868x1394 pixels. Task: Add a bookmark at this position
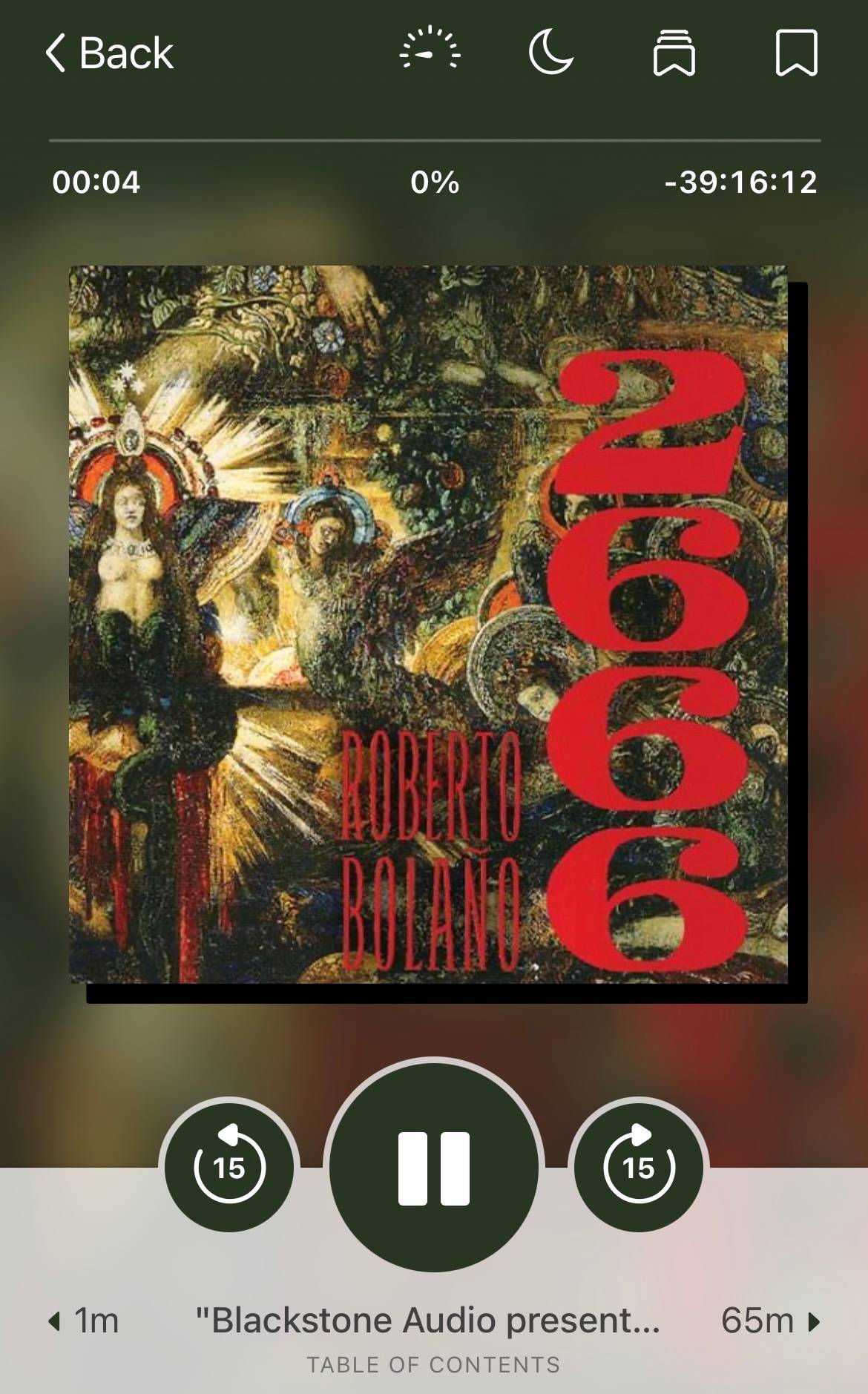796,53
